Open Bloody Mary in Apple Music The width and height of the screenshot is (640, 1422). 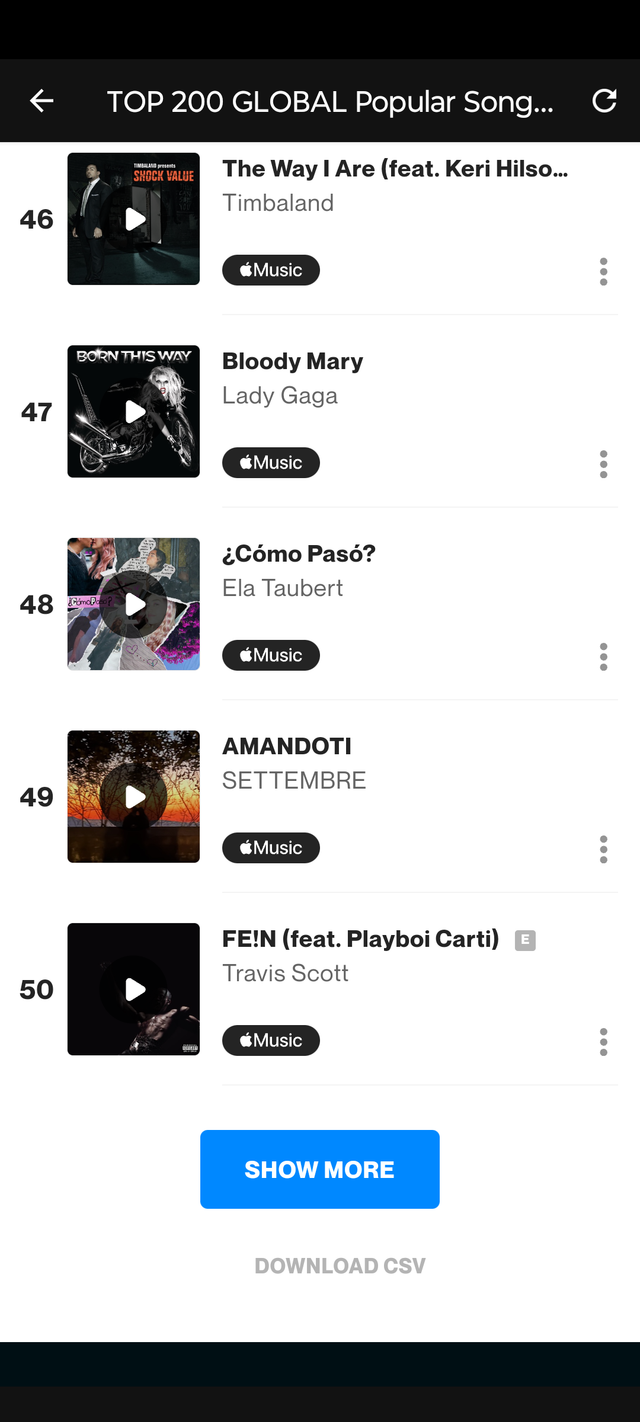(x=271, y=463)
